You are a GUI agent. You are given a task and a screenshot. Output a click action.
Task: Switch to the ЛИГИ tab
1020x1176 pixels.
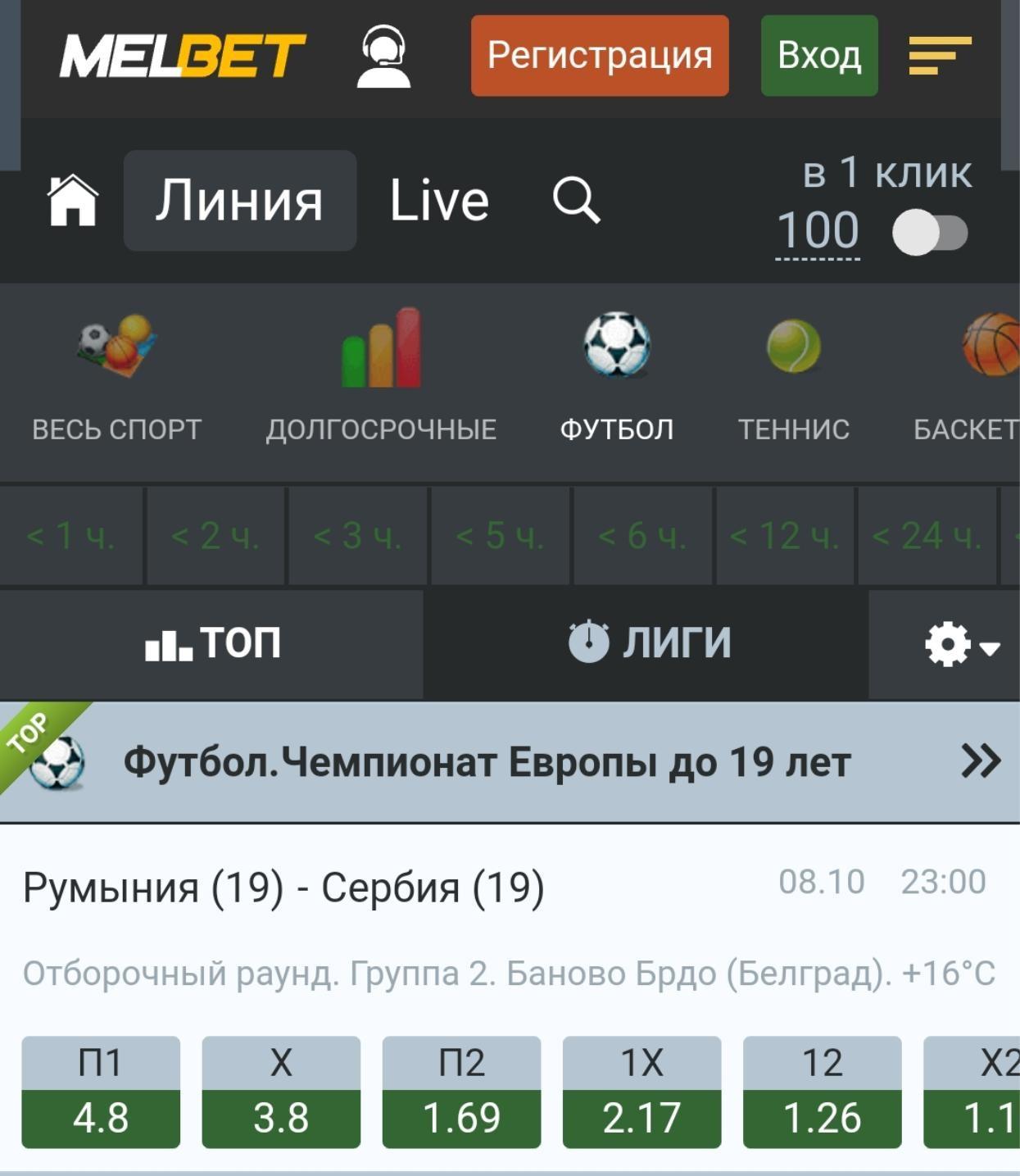tap(647, 643)
